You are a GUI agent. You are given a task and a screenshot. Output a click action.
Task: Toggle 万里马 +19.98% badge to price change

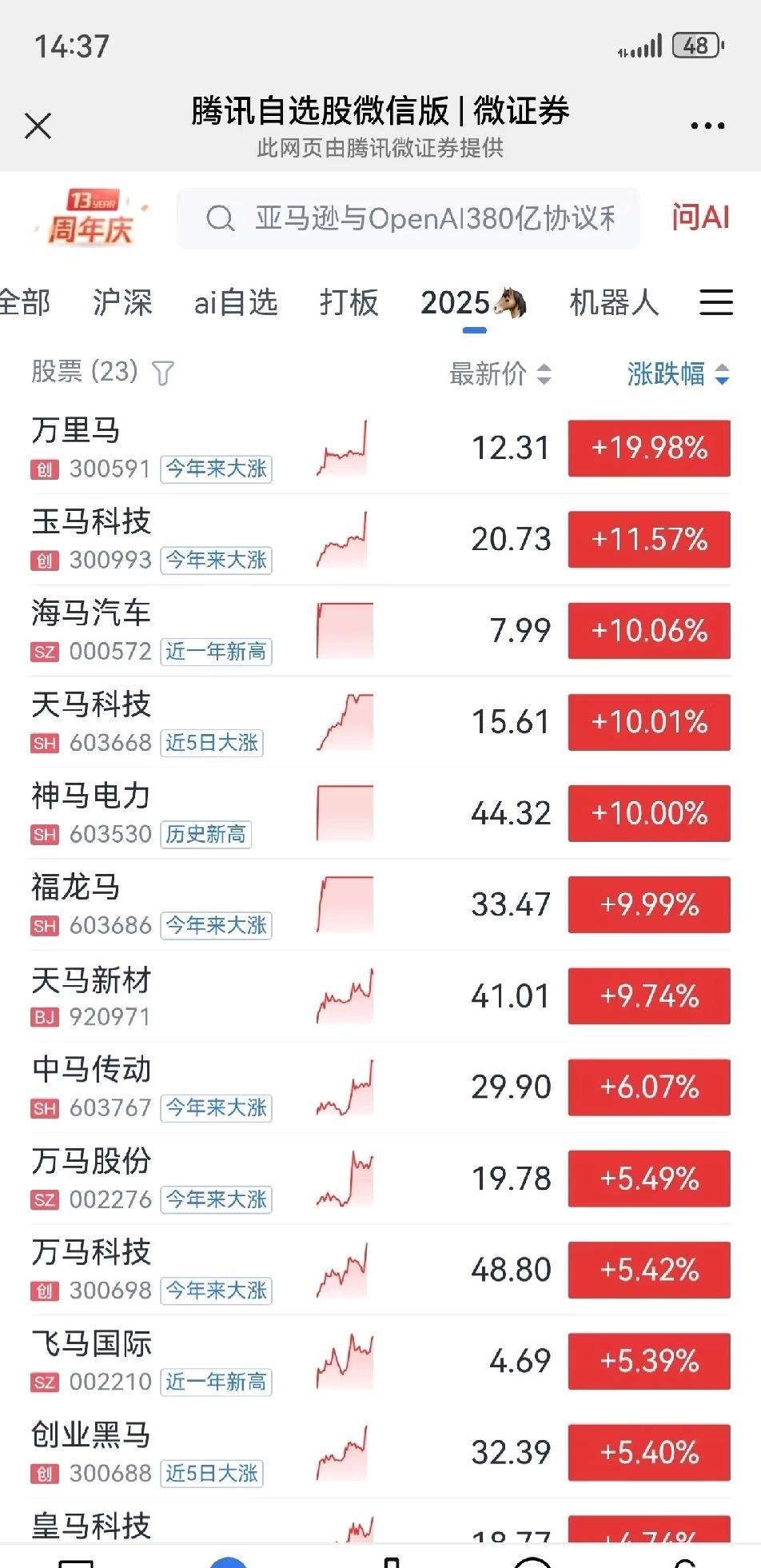coord(648,449)
